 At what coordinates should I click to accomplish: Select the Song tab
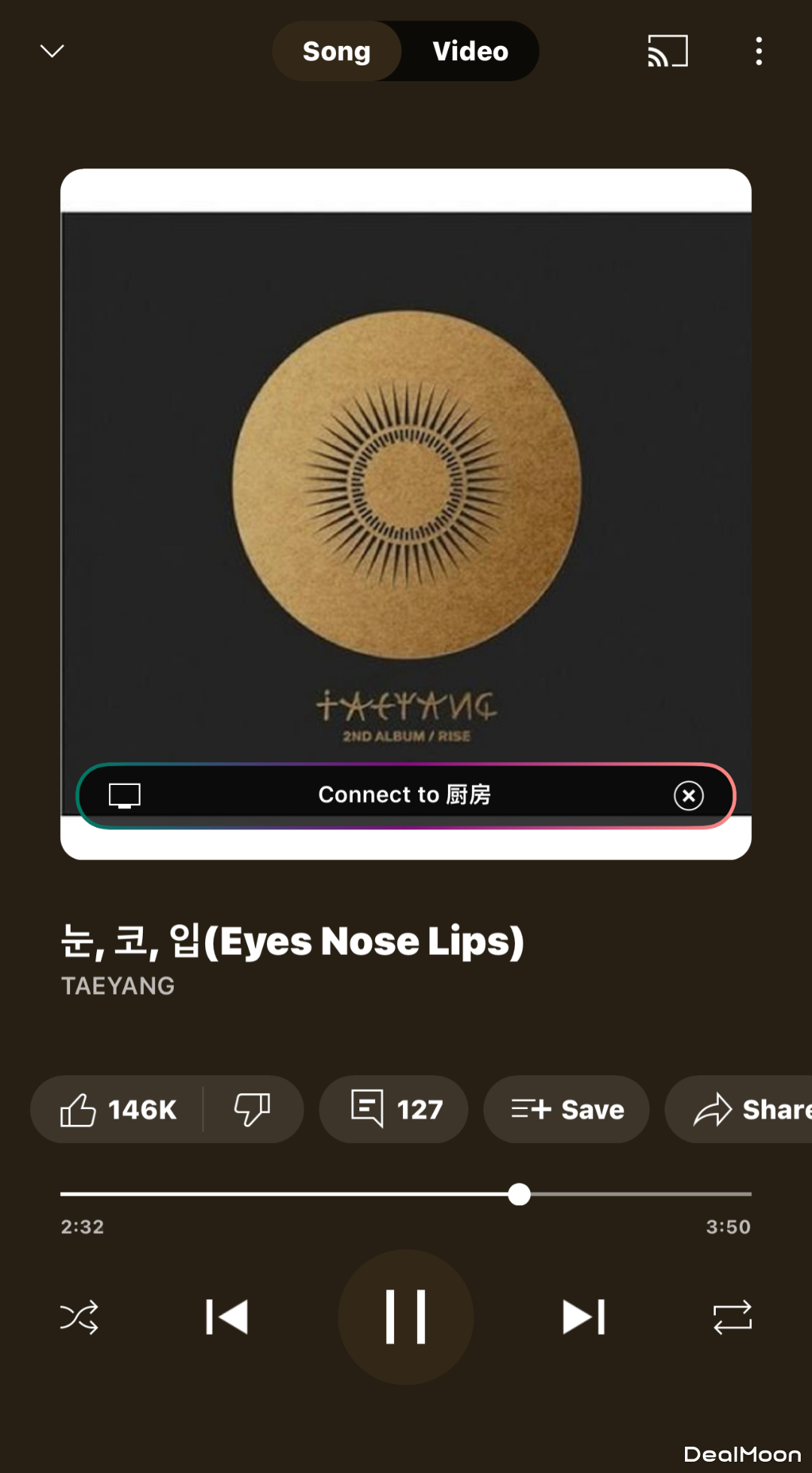point(337,51)
